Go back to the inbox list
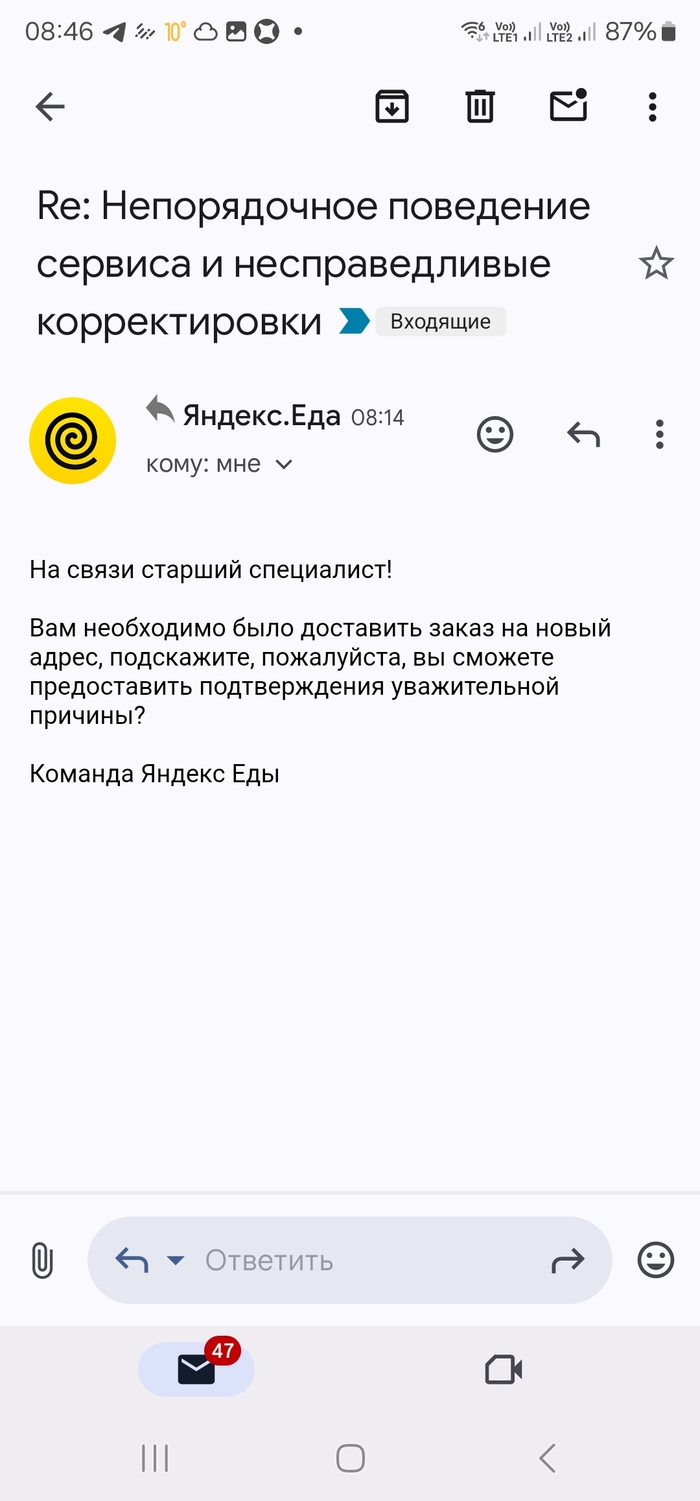 49,106
